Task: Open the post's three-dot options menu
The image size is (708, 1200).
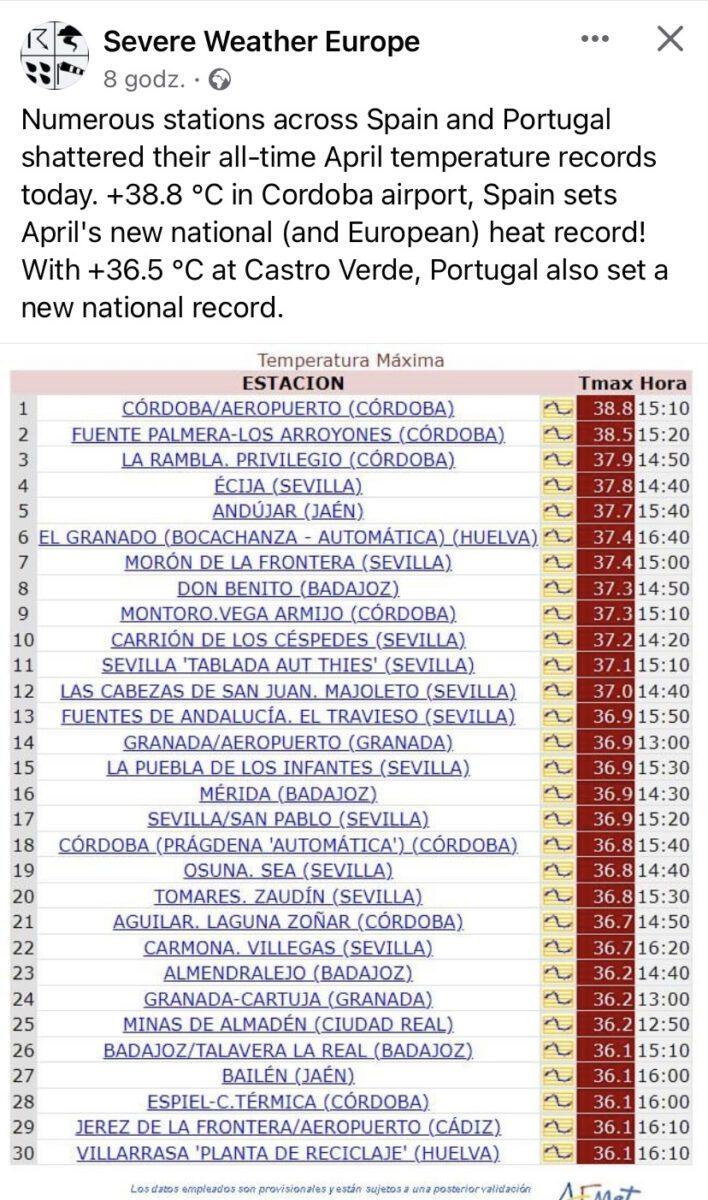Action: pyautogui.click(x=594, y=39)
